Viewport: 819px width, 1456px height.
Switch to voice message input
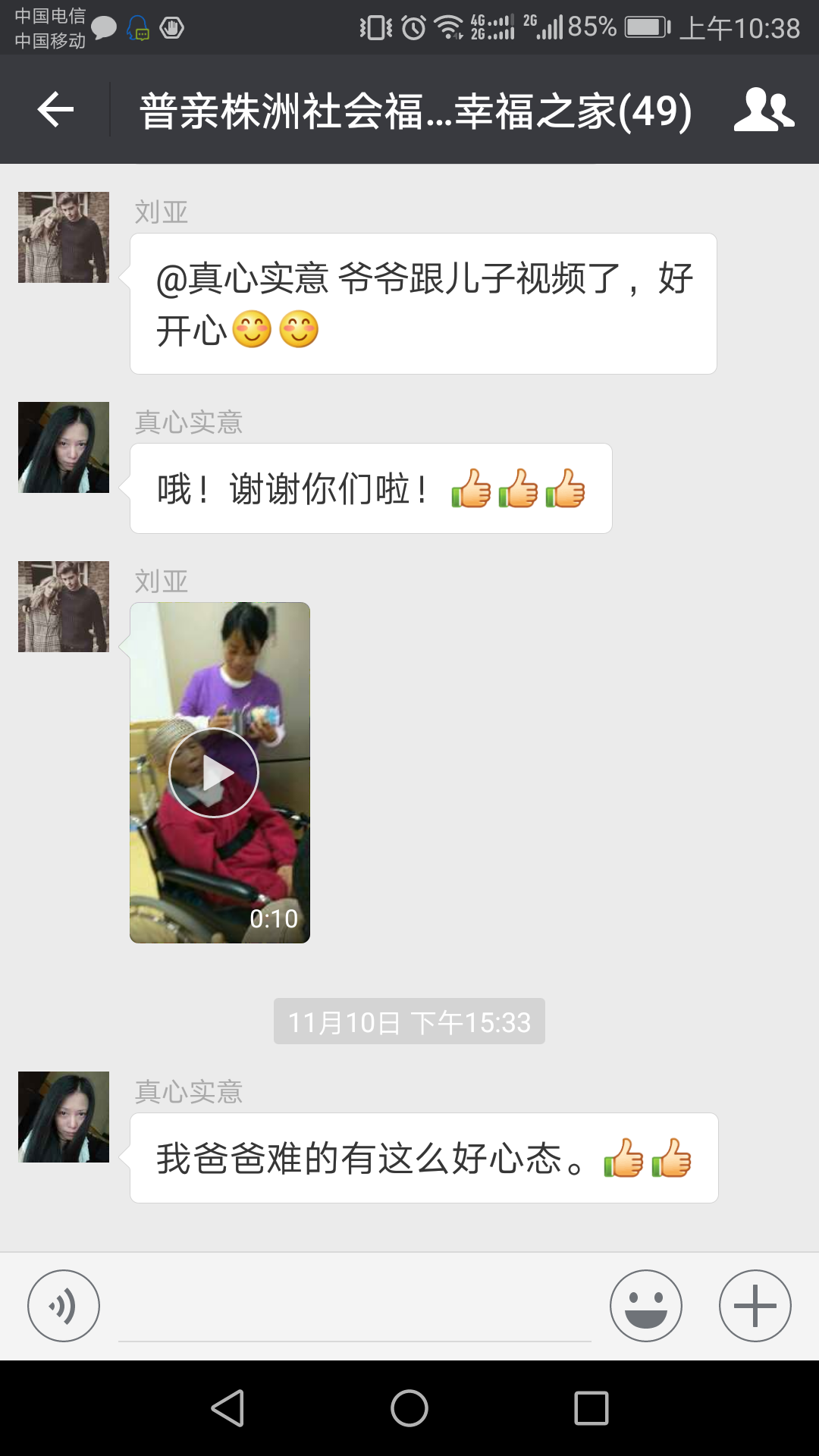coord(64,1306)
